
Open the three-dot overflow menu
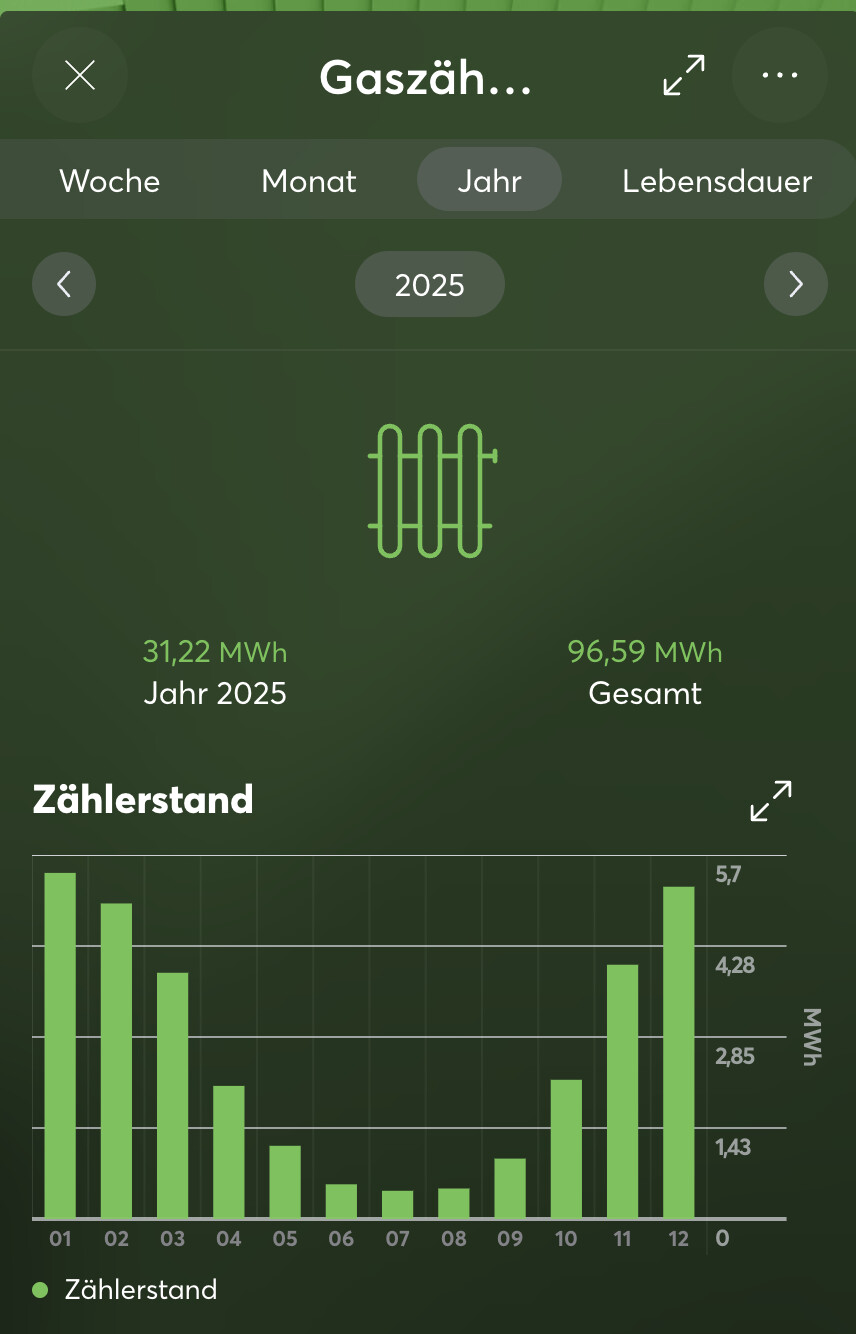coord(780,76)
